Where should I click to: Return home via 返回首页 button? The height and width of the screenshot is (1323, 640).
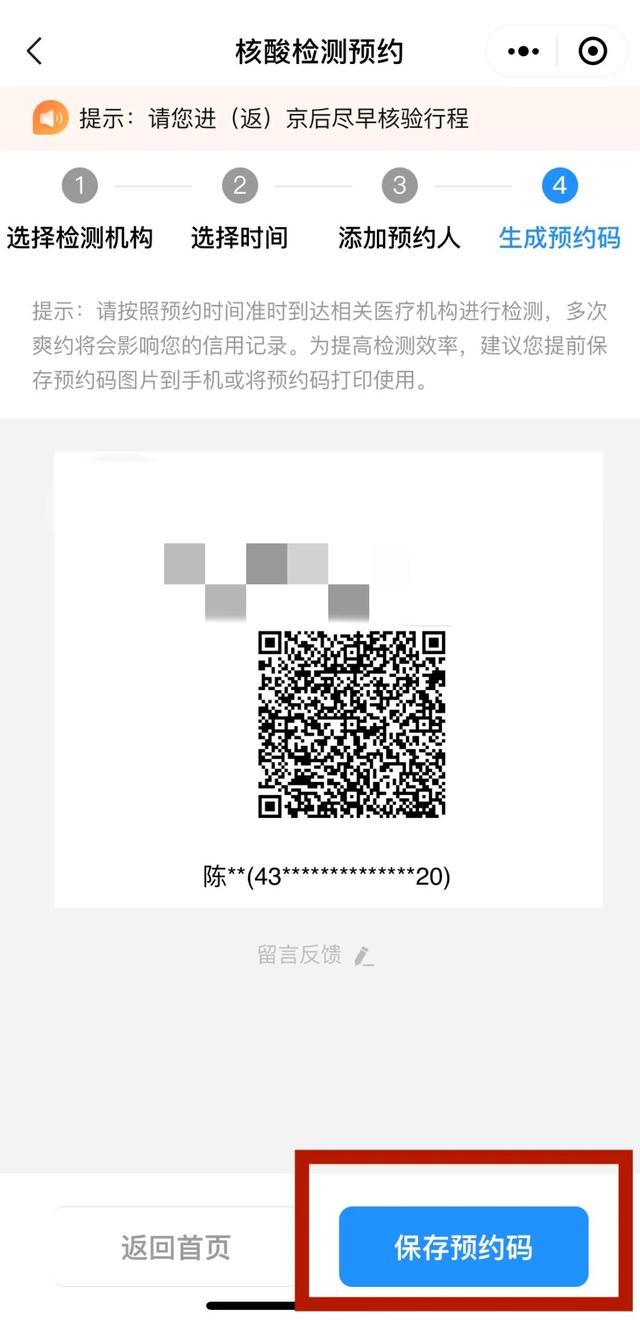(176, 1246)
